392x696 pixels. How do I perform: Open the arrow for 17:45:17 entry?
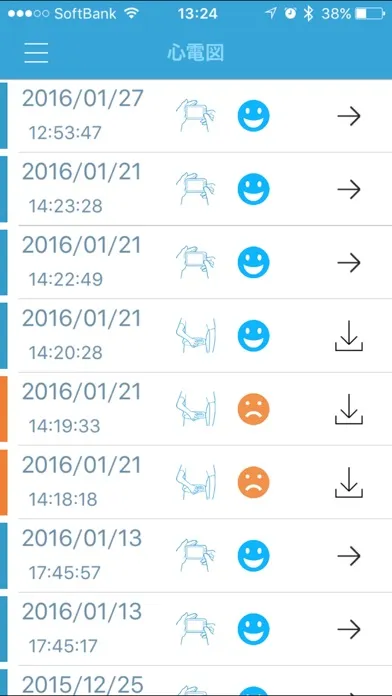click(349, 629)
